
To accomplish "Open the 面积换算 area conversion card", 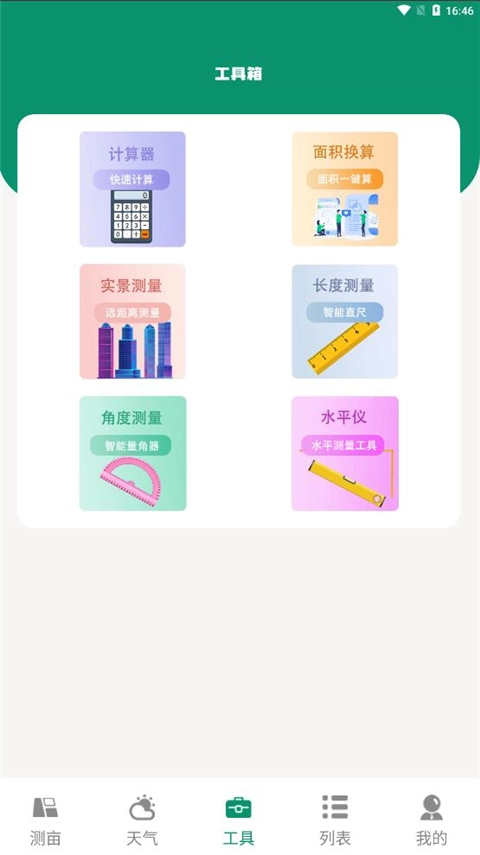I will 345,189.
